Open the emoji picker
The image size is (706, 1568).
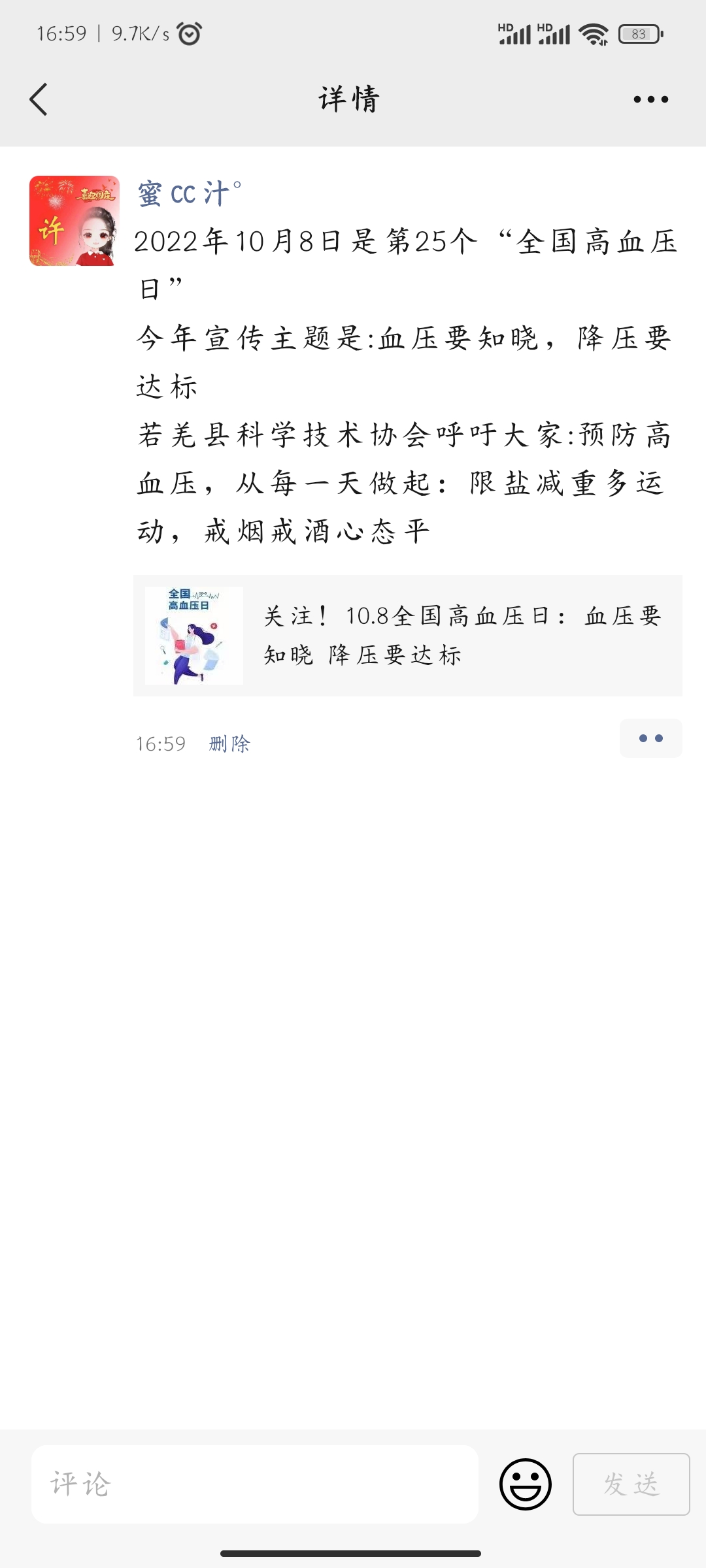point(526,1484)
